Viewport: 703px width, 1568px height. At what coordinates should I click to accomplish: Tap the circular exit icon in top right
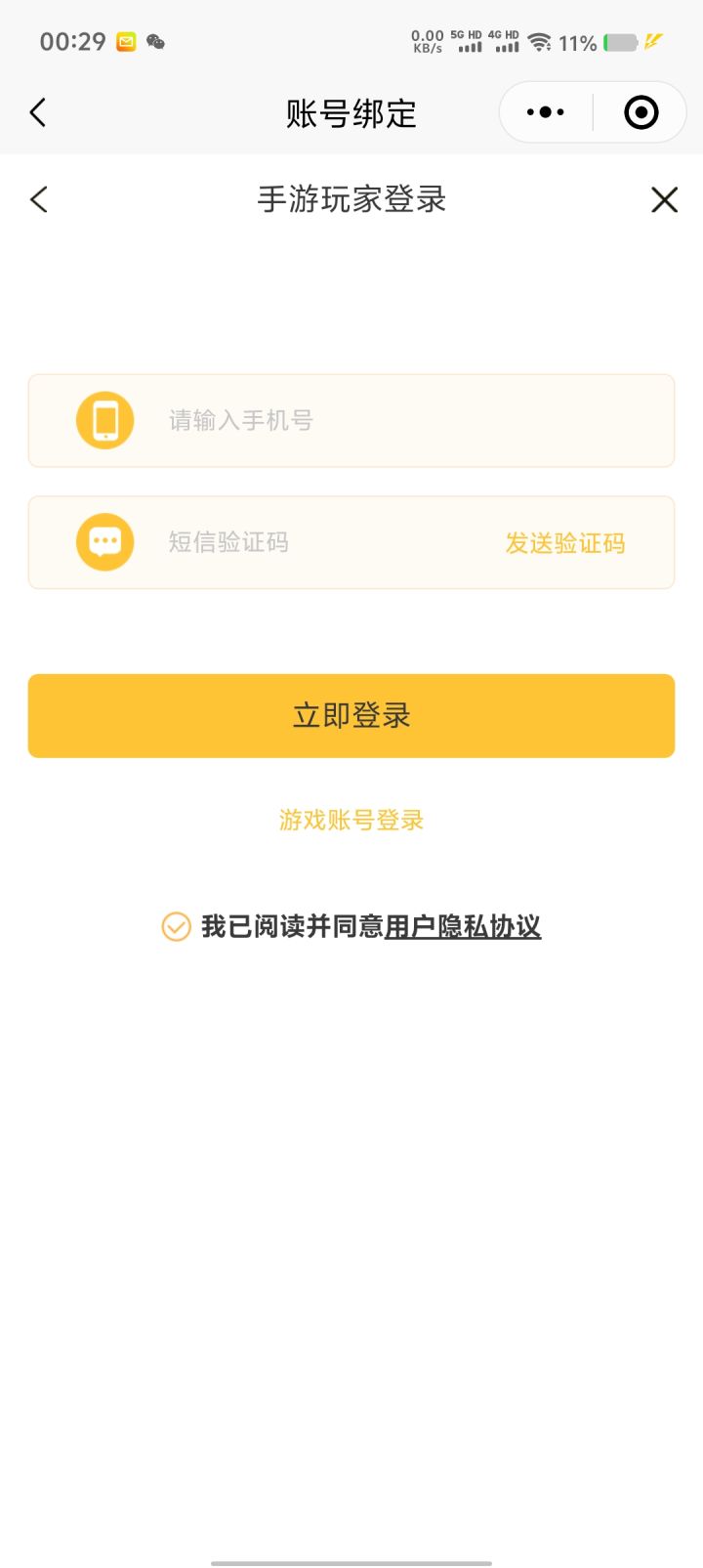click(x=641, y=111)
